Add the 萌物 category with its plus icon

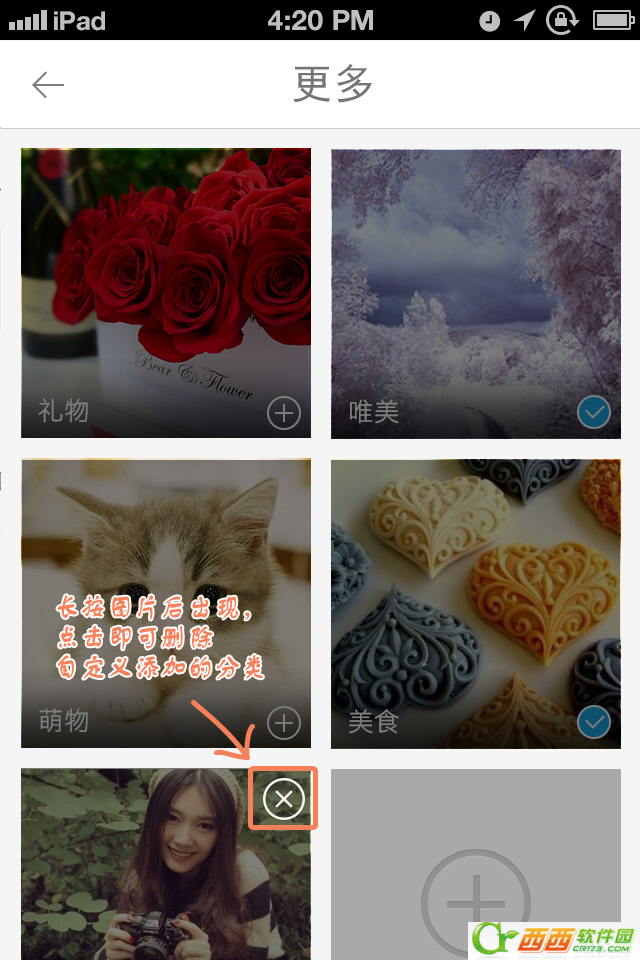284,722
